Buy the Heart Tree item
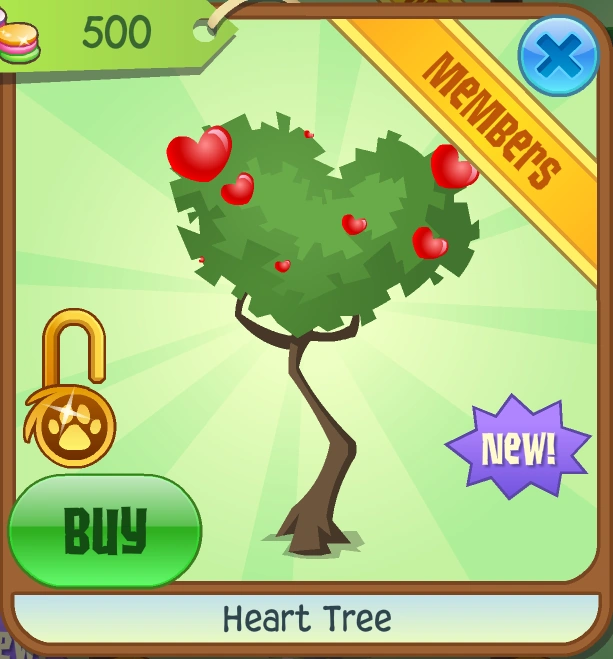Viewport: 613px width, 659px height. [105, 530]
